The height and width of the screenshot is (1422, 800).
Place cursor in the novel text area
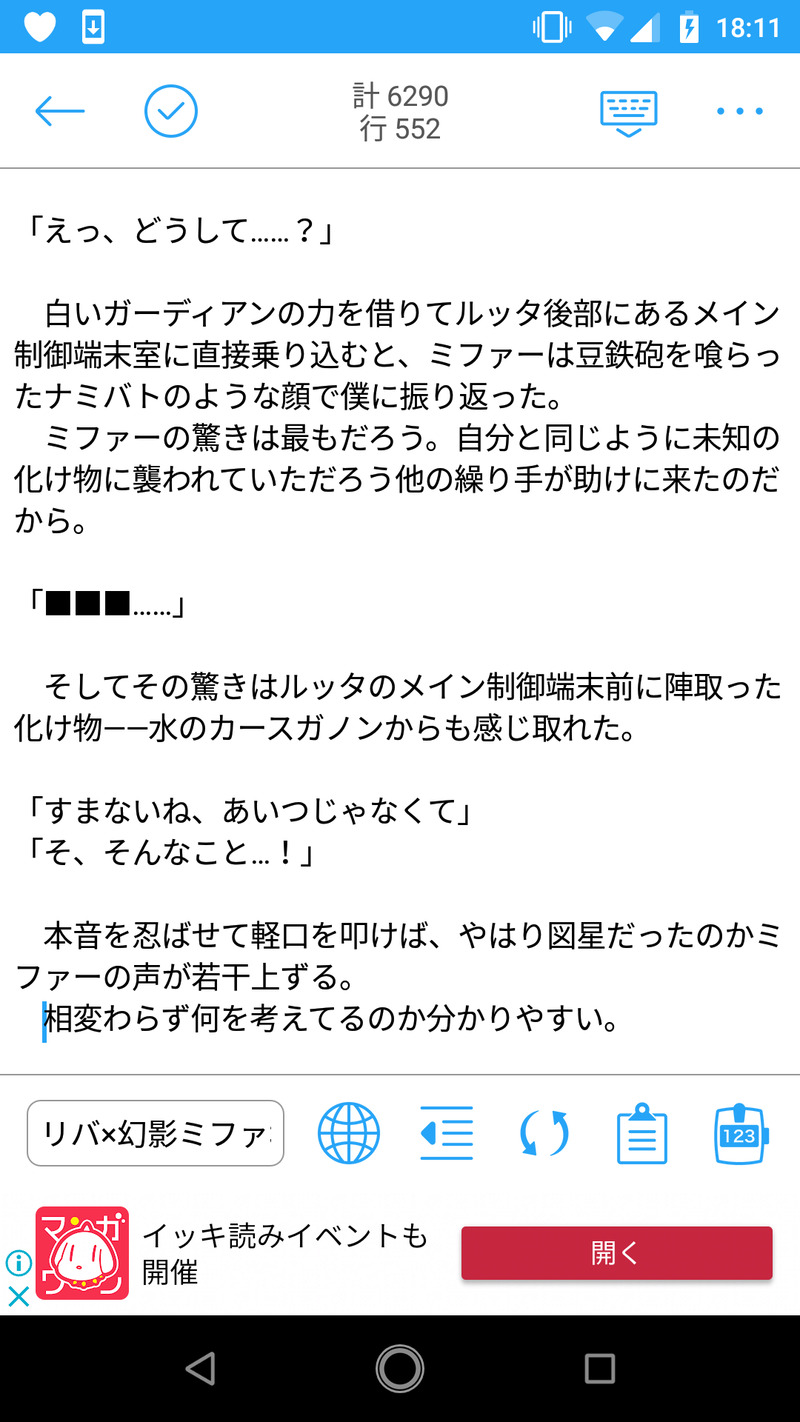400,620
